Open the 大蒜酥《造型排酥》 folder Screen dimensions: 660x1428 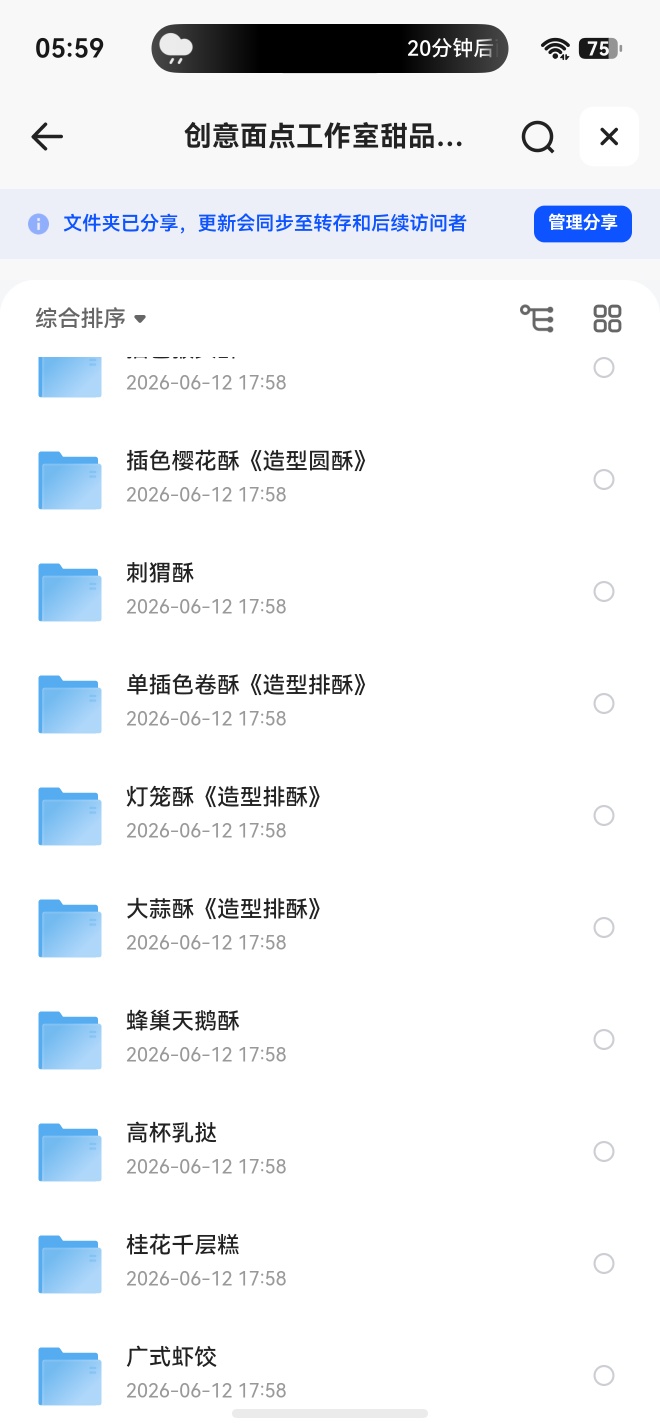tap(330, 928)
